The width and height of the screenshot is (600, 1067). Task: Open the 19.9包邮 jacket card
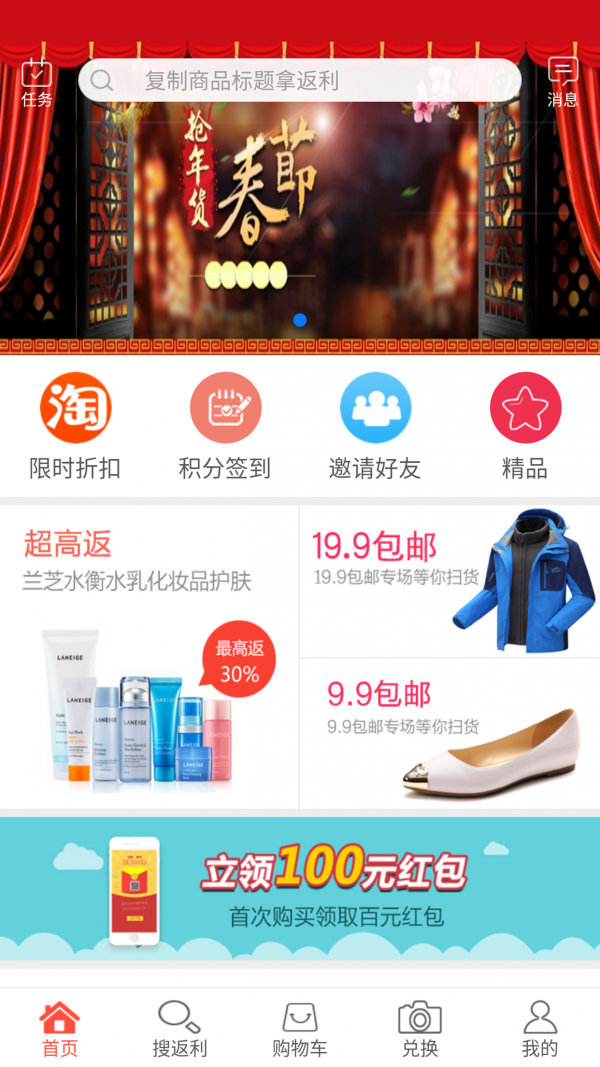450,580
